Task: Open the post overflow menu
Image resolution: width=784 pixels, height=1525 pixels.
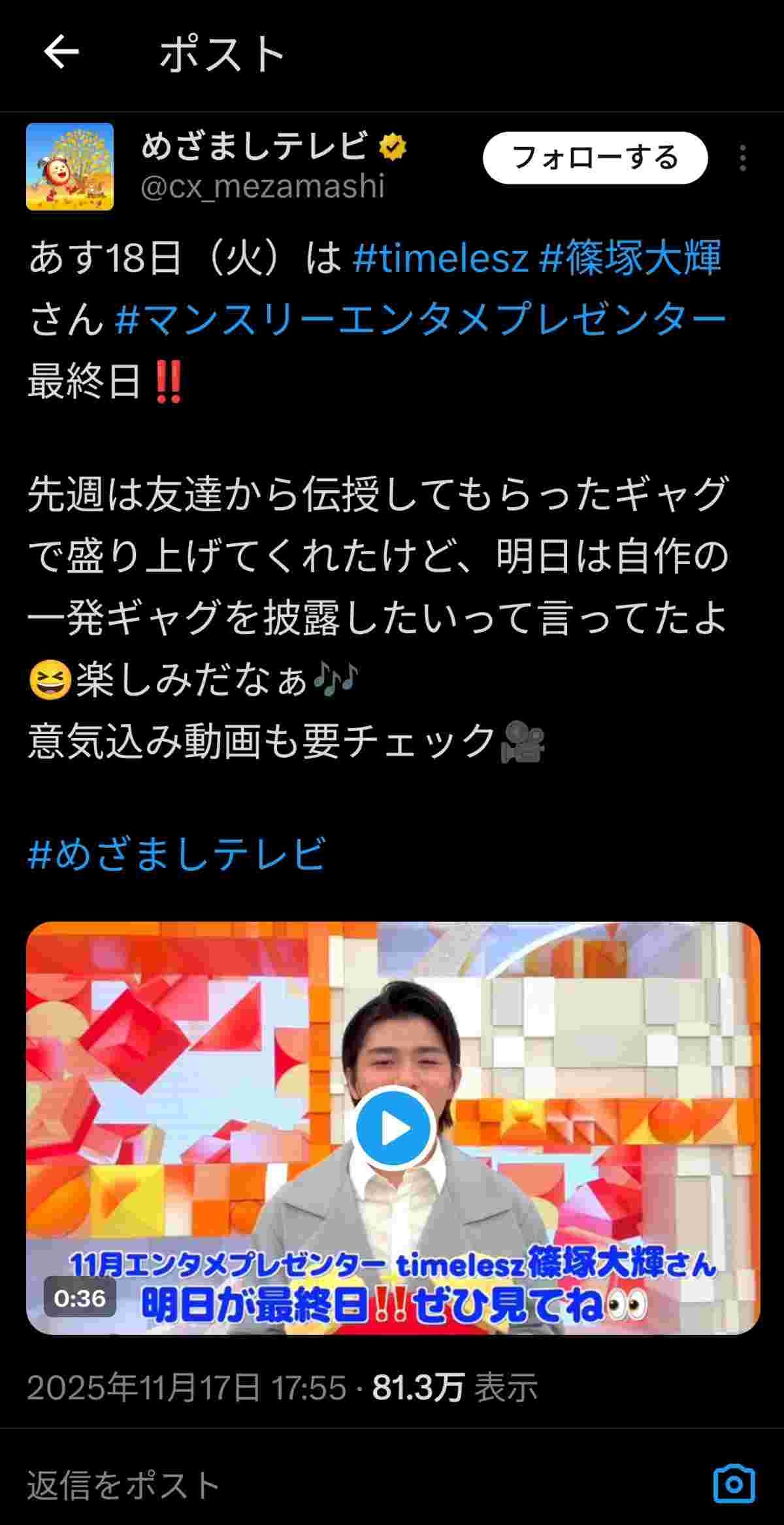Action: [x=743, y=158]
